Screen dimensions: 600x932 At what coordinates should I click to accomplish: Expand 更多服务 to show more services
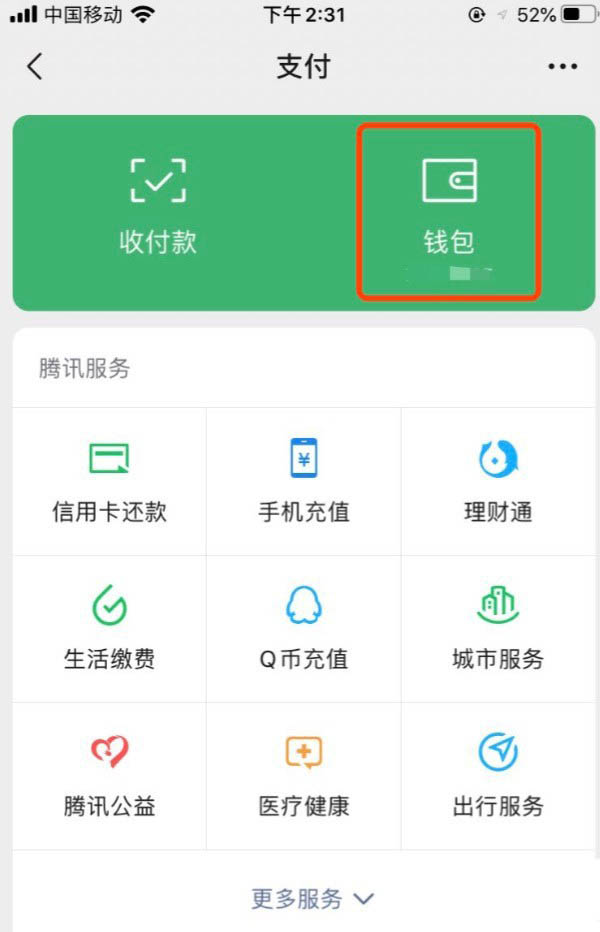point(311,898)
